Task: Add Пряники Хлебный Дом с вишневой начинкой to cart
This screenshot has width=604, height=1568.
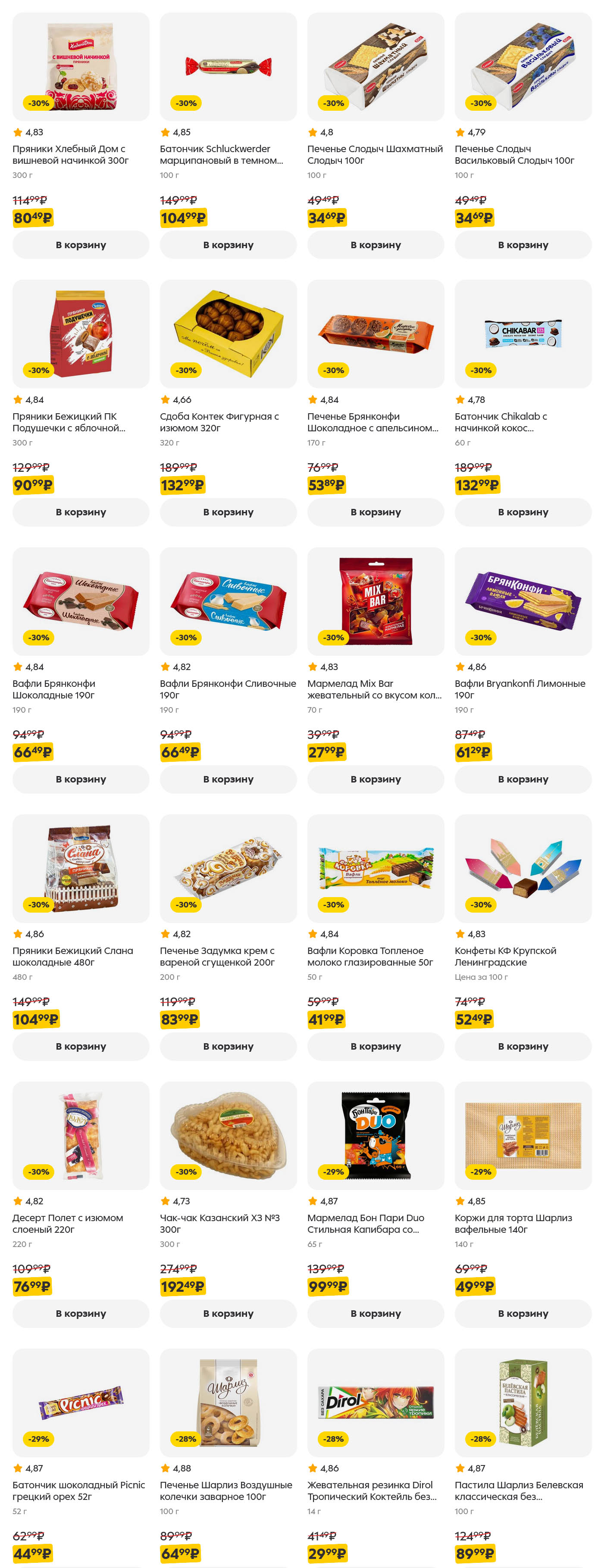Action: click(80, 245)
